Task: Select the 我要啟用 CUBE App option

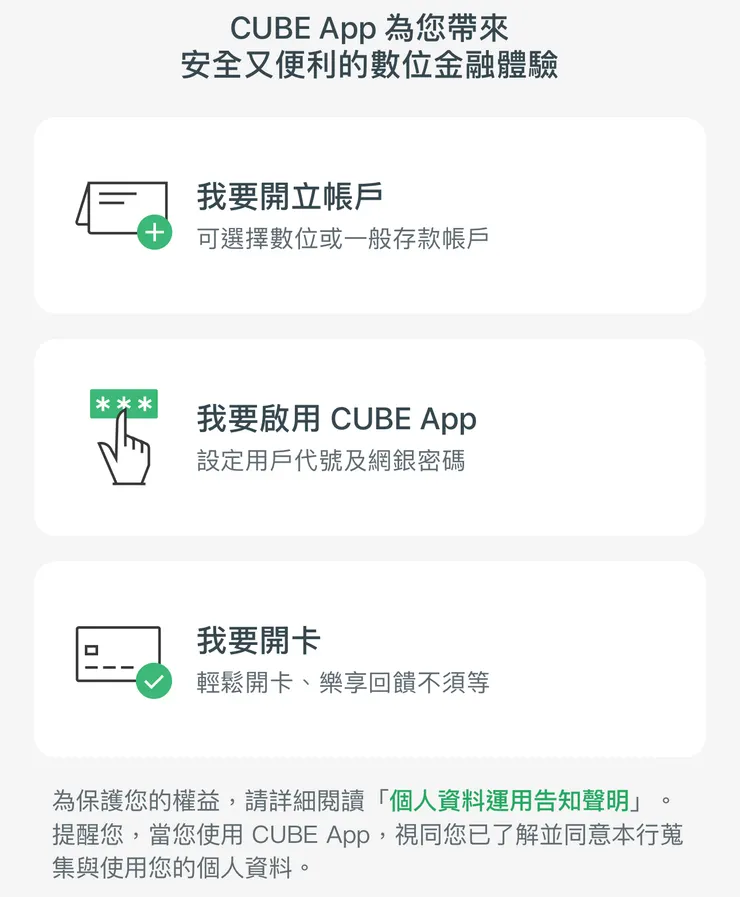Action: click(x=370, y=437)
